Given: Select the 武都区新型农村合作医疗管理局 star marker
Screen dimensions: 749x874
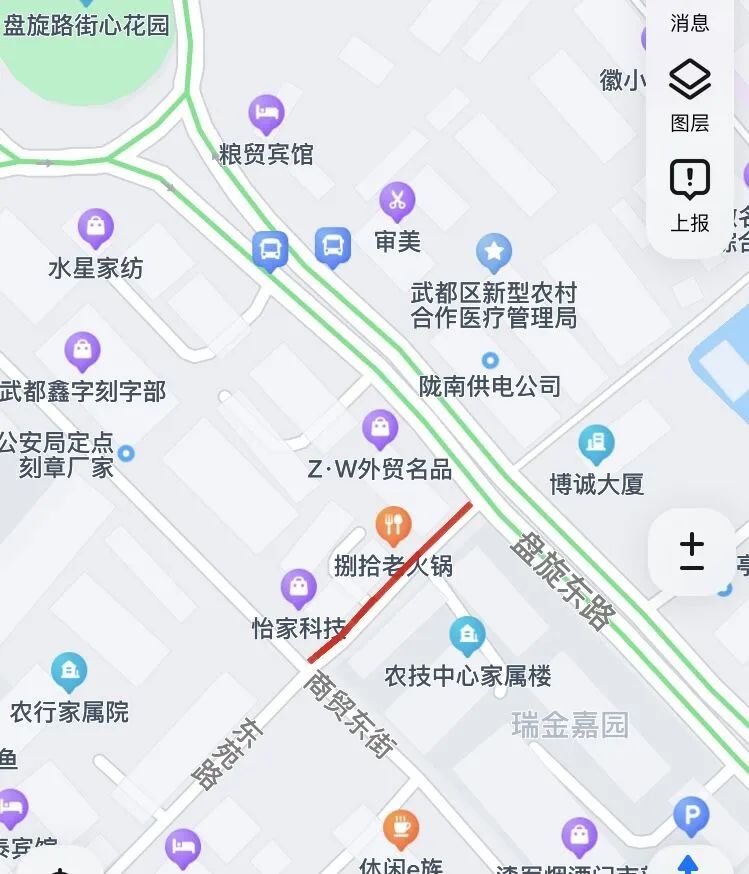Looking at the screenshot, I should point(491,252).
